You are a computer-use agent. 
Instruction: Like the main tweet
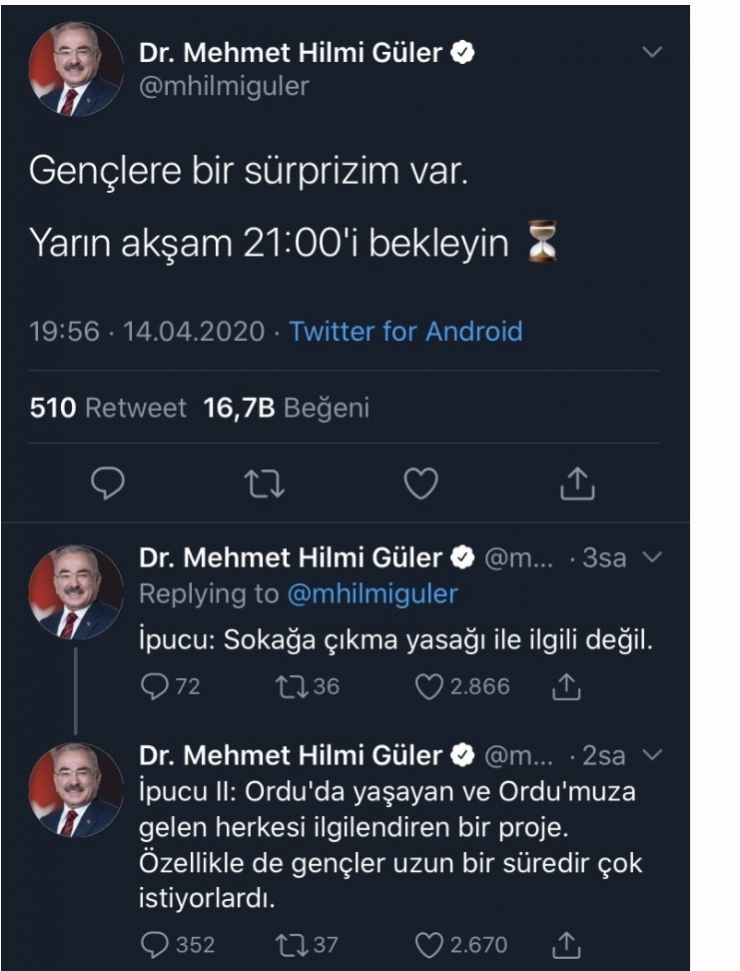[x=418, y=483]
